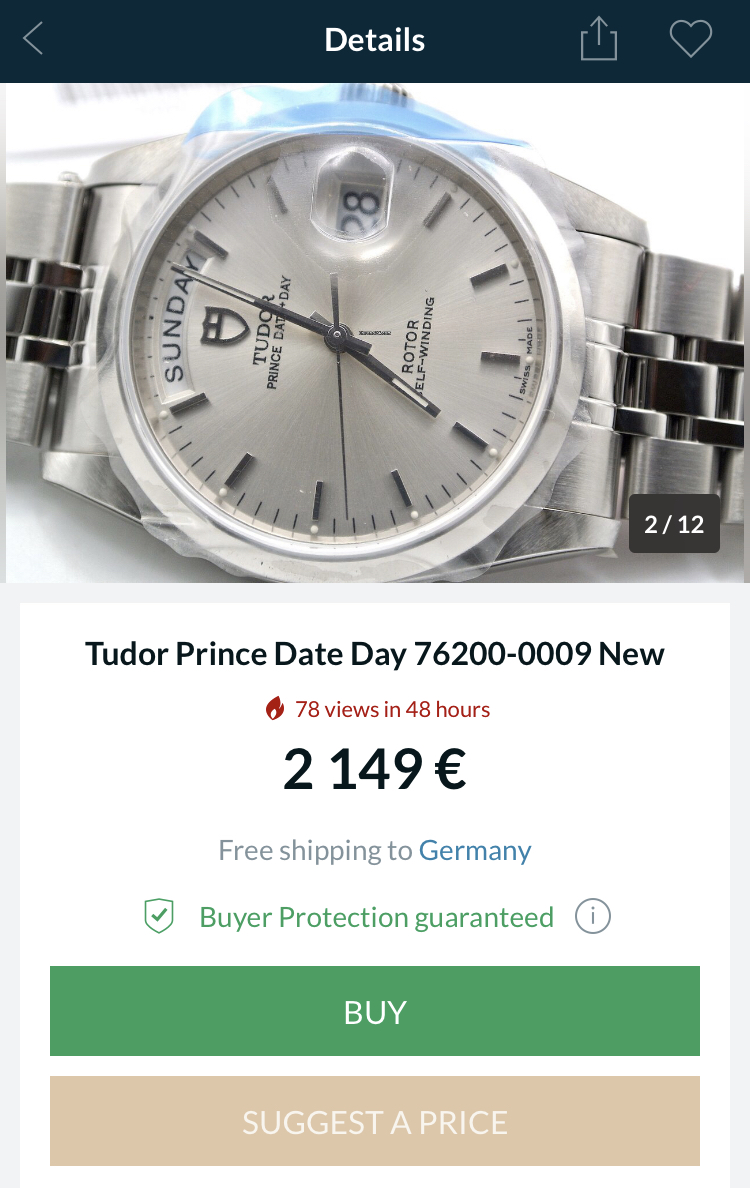Share this Tudor watch listing
Screen dimensions: 750x1188
598,40
